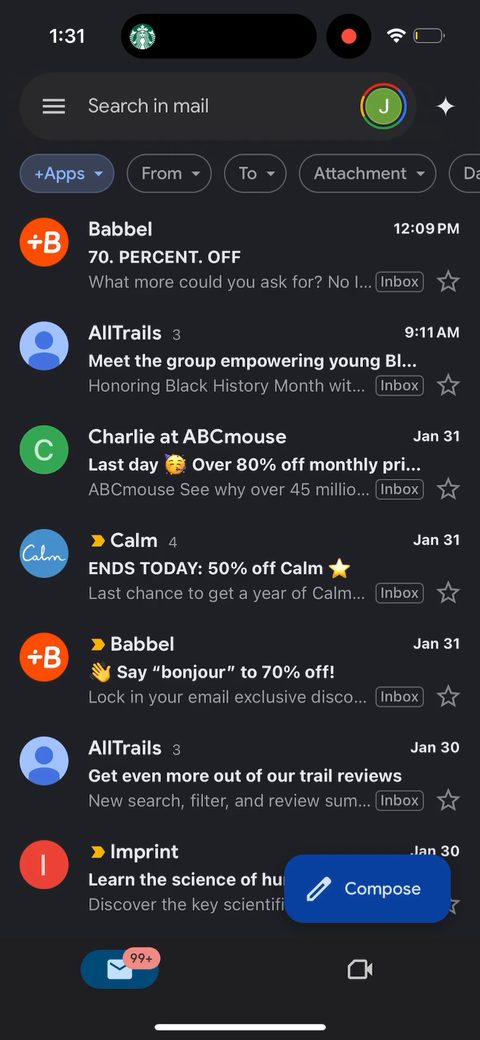The width and height of the screenshot is (480, 1040).
Task: Expand the +Apps filter chip
Action: point(67,174)
